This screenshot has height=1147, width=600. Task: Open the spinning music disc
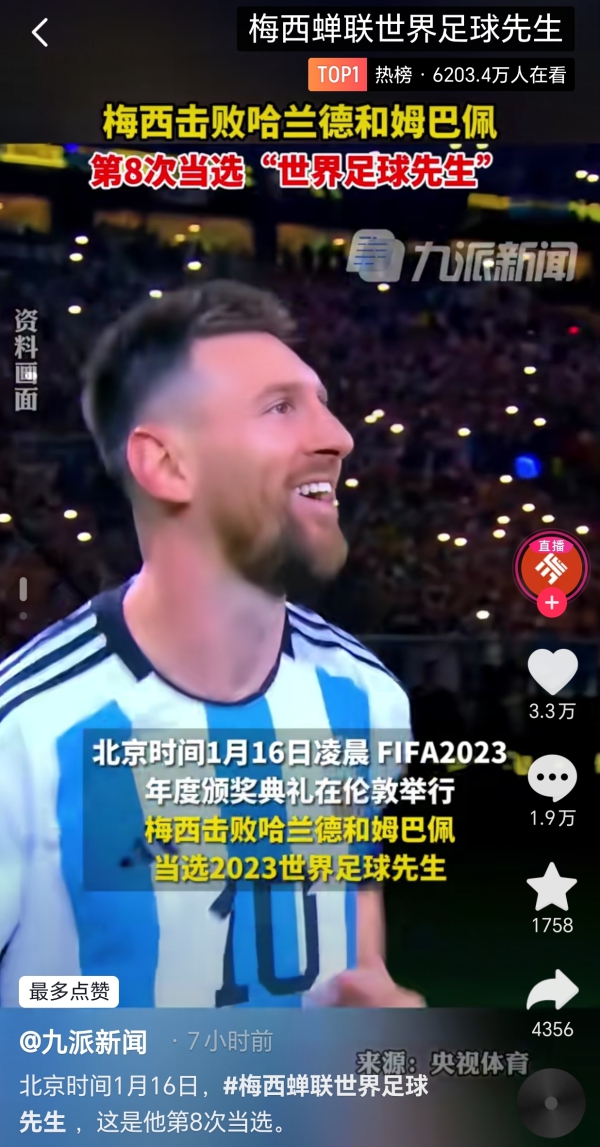(x=551, y=1103)
